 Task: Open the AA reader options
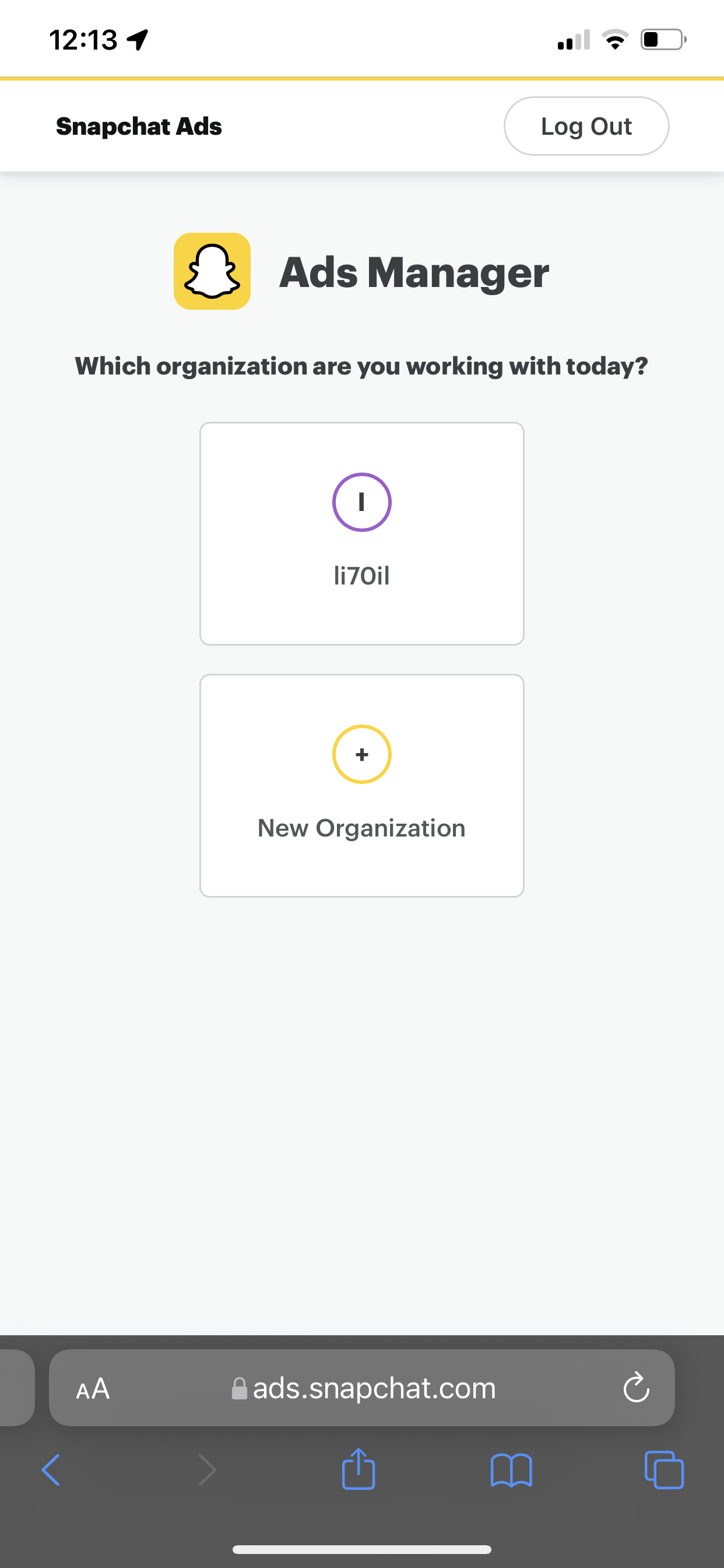coord(93,1389)
